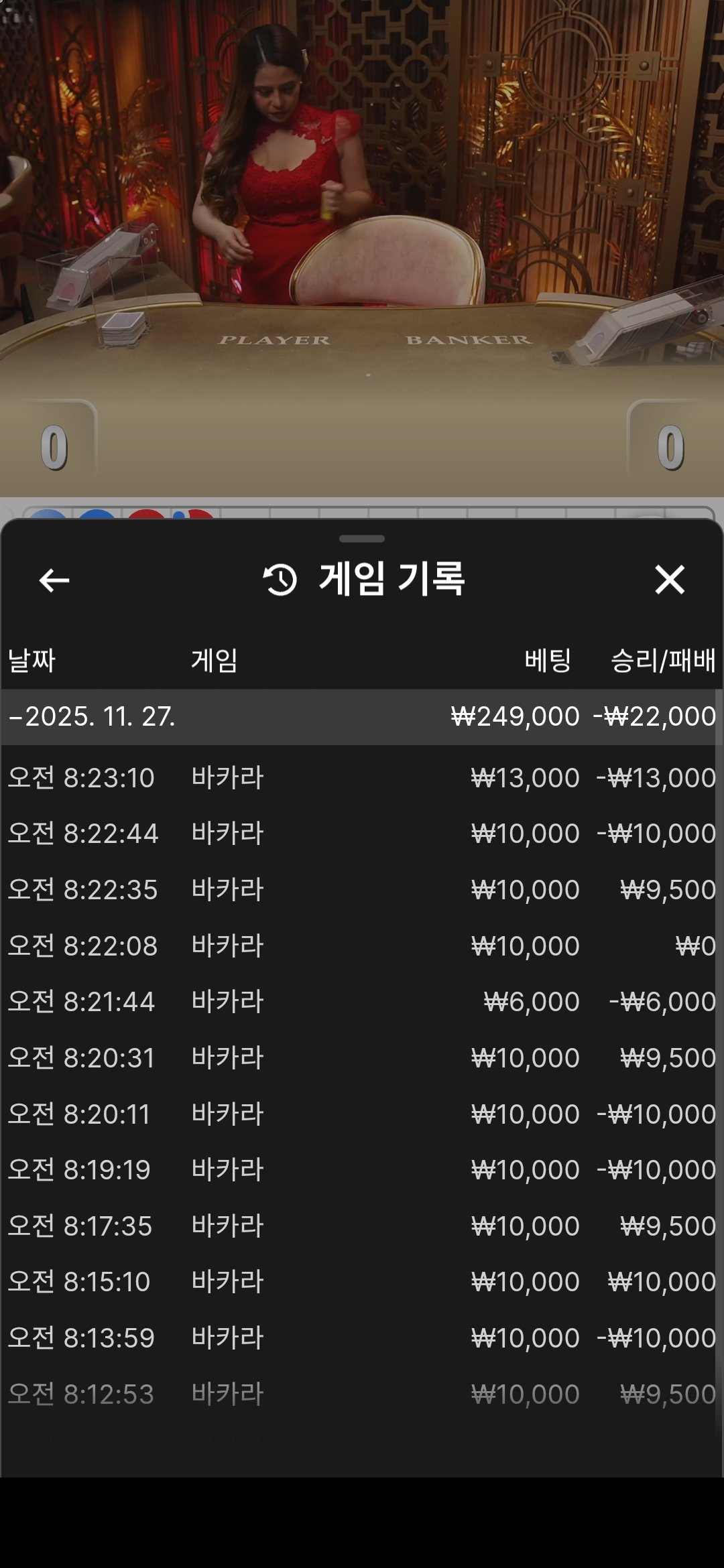
Task: Select the 오전 8:12:53 game entry
Action: [361, 1394]
